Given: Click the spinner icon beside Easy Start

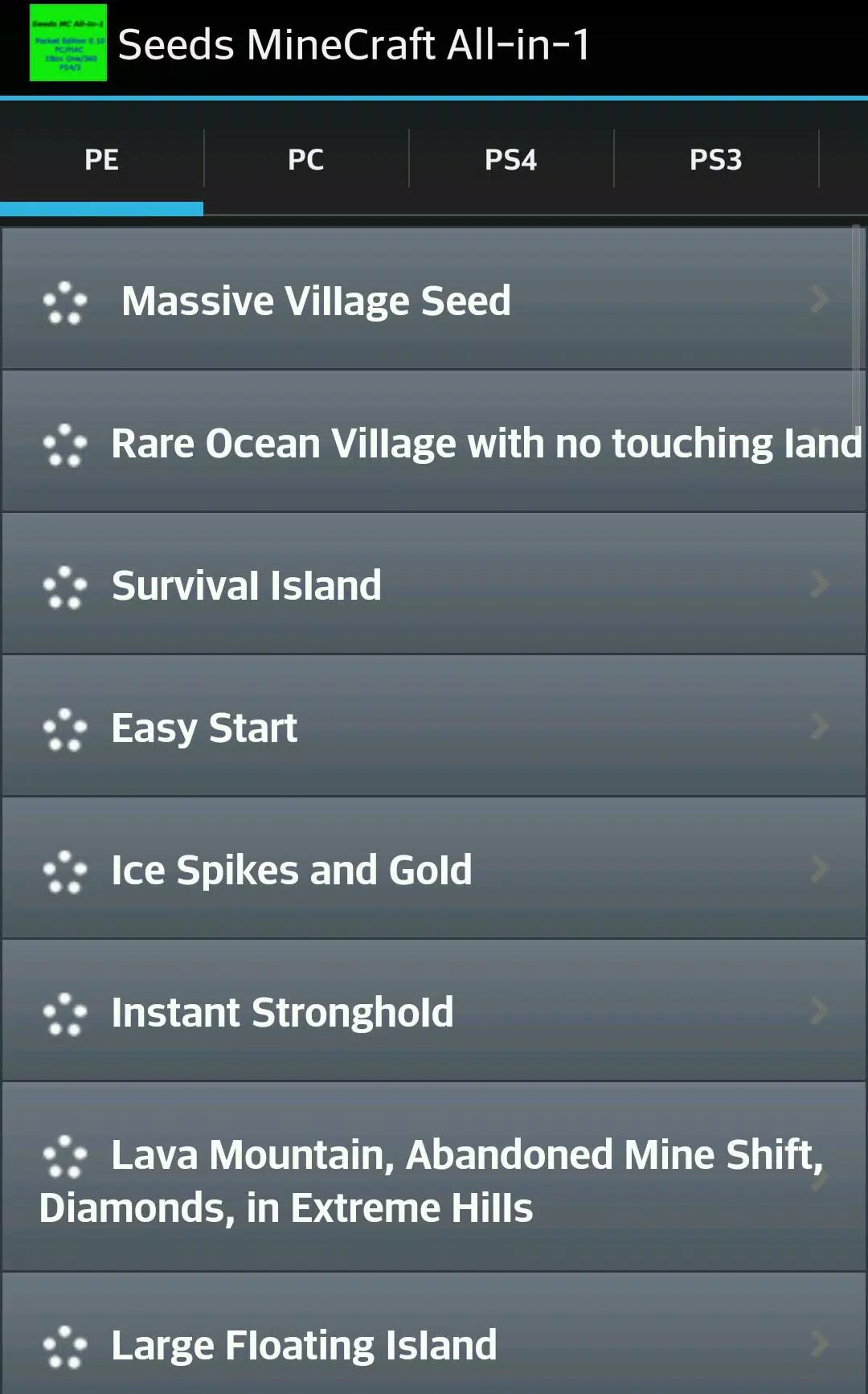Looking at the screenshot, I should 66,729.
